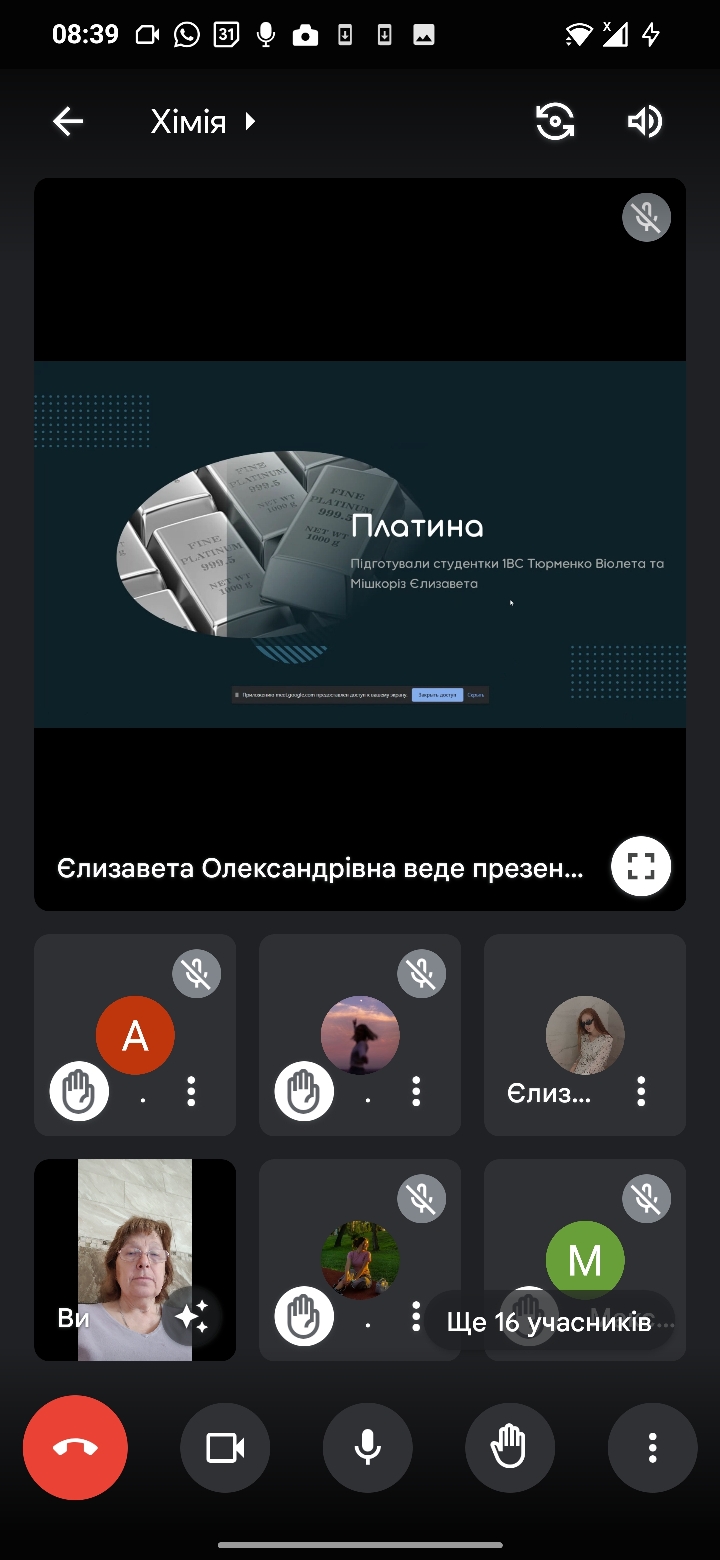End the call

click(76, 1448)
